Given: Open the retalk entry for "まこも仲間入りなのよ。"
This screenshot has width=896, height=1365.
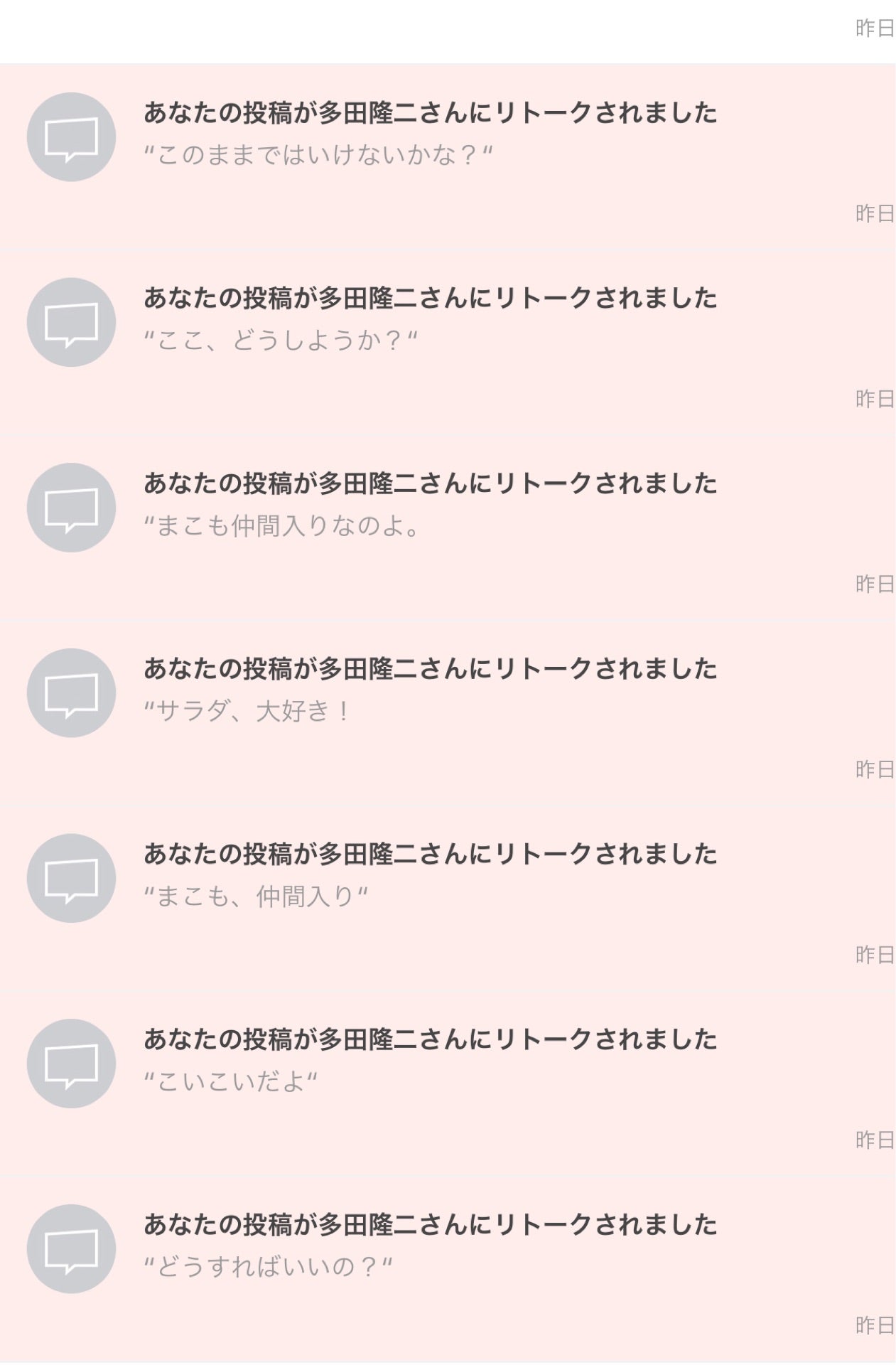Looking at the screenshot, I should tap(426, 505).
